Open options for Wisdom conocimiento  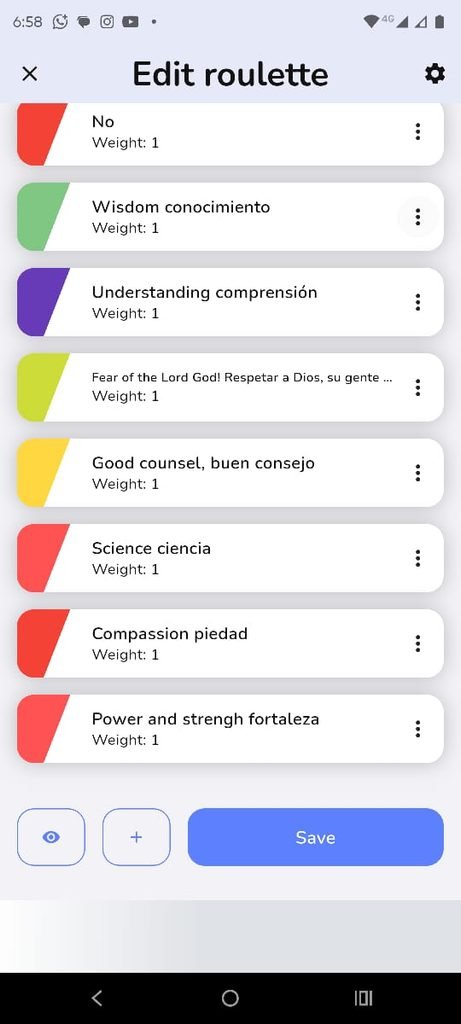pyautogui.click(x=418, y=217)
